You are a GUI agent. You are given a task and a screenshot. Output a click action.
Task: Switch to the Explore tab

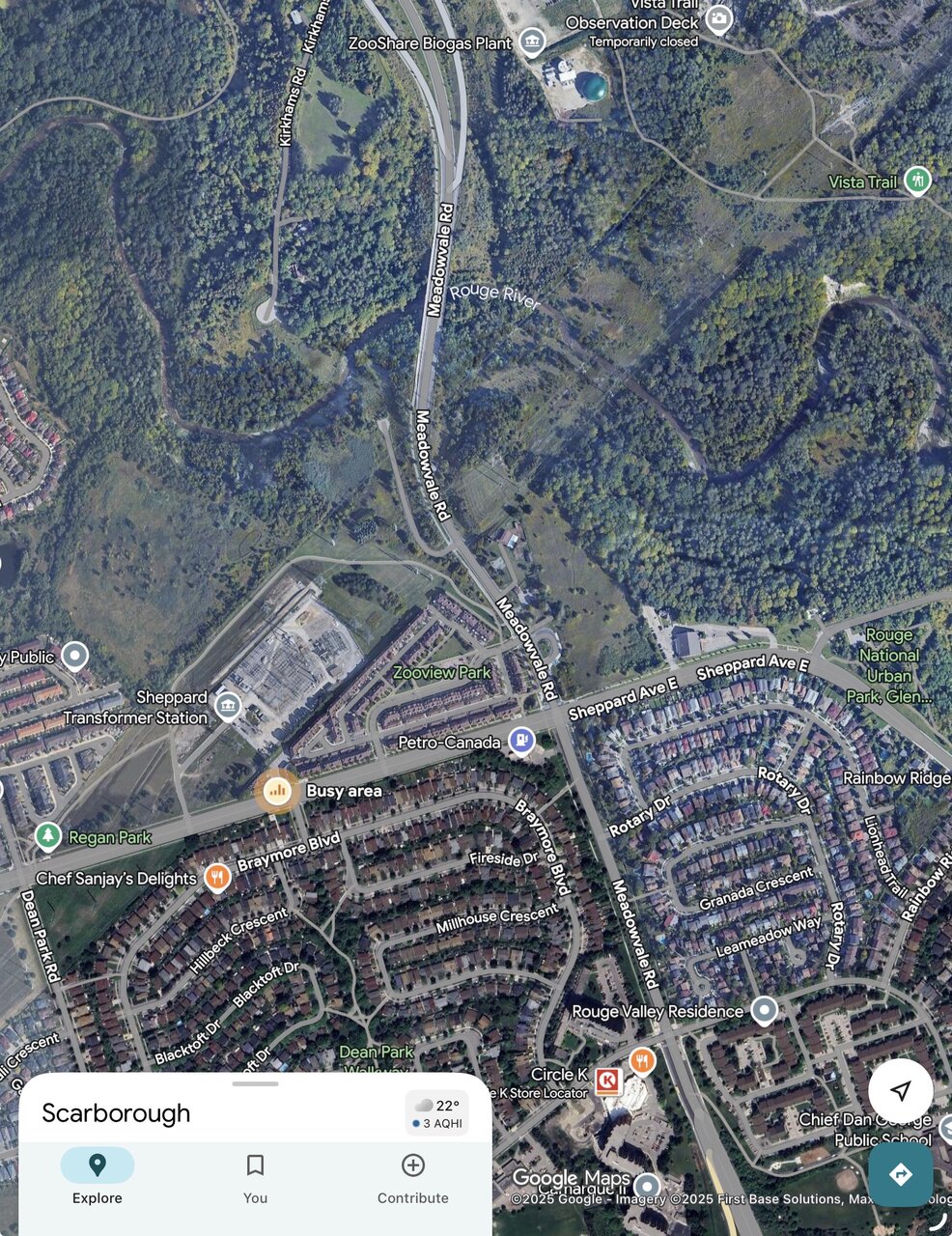[97, 1176]
